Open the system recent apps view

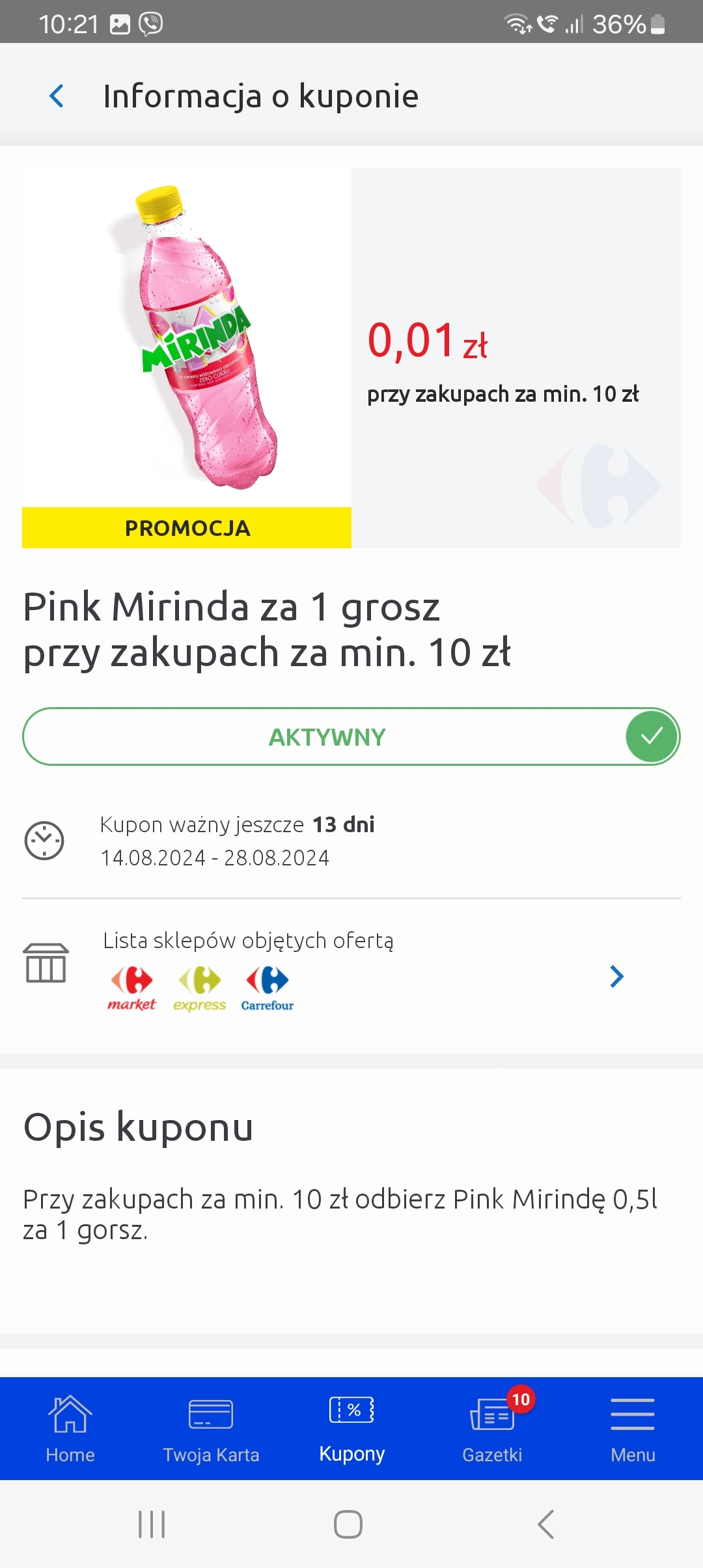pos(152,1524)
